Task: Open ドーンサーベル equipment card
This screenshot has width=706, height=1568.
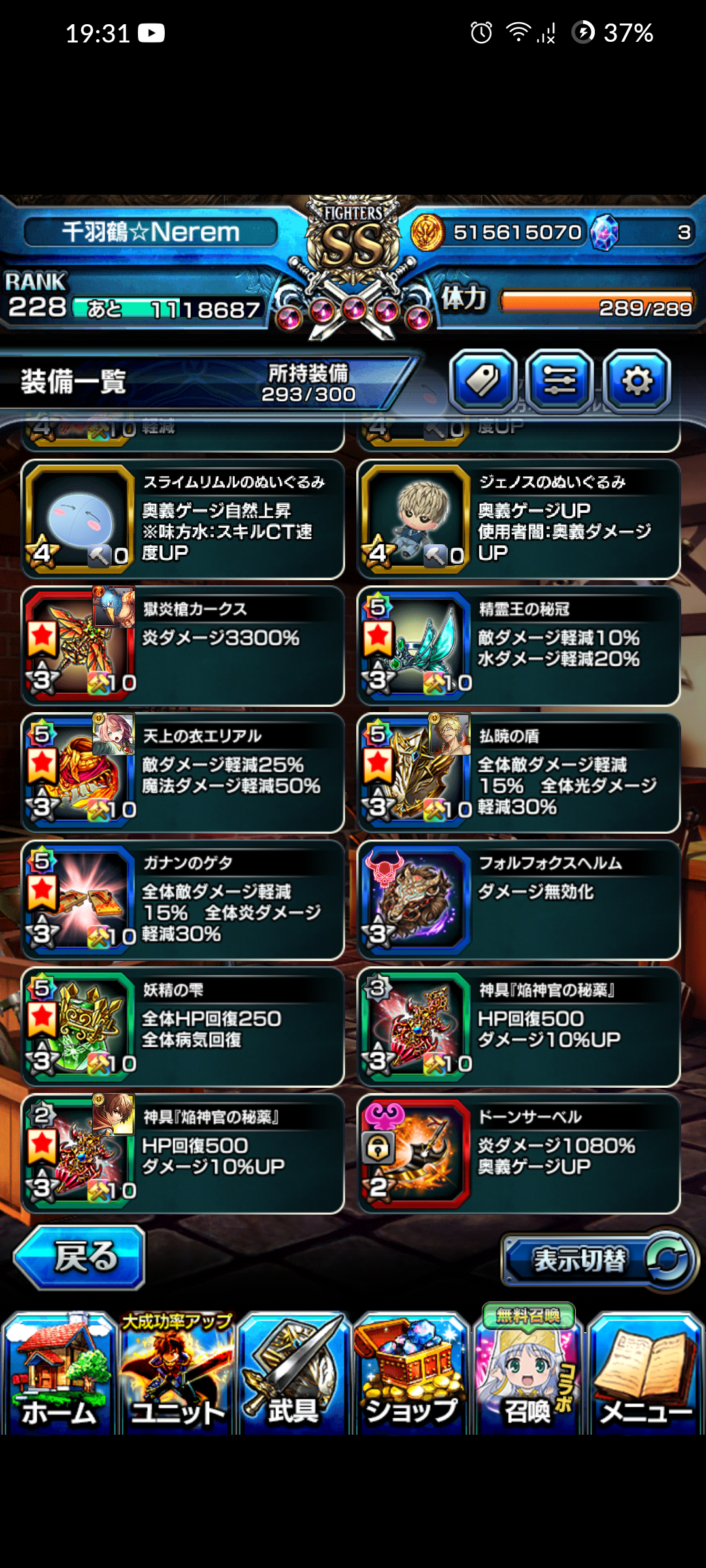Action: (x=519, y=1153)
